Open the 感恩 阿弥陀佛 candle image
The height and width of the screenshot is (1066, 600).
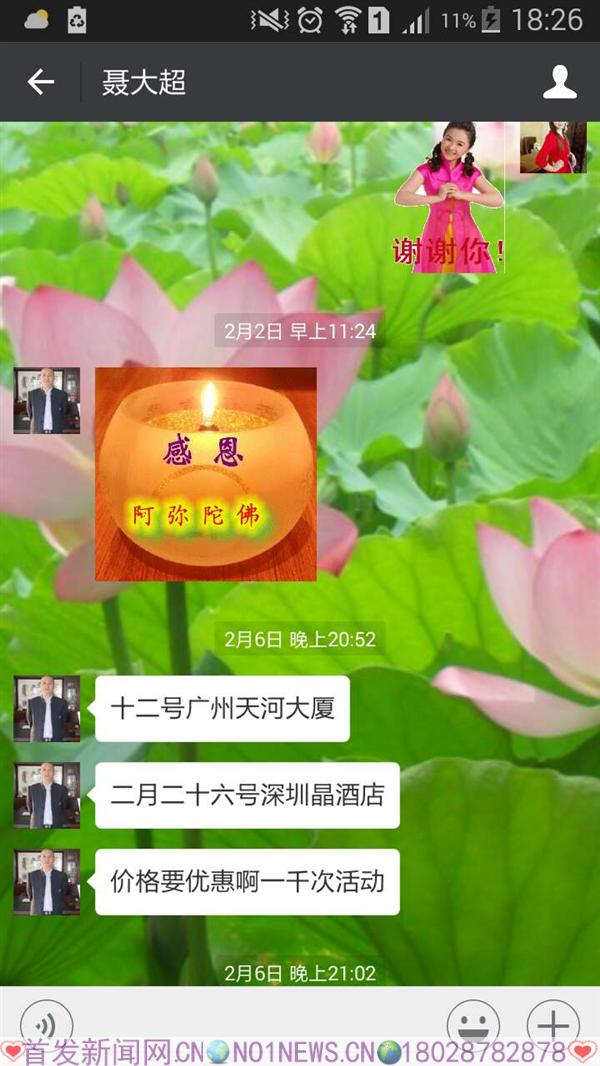click(206, 474)
